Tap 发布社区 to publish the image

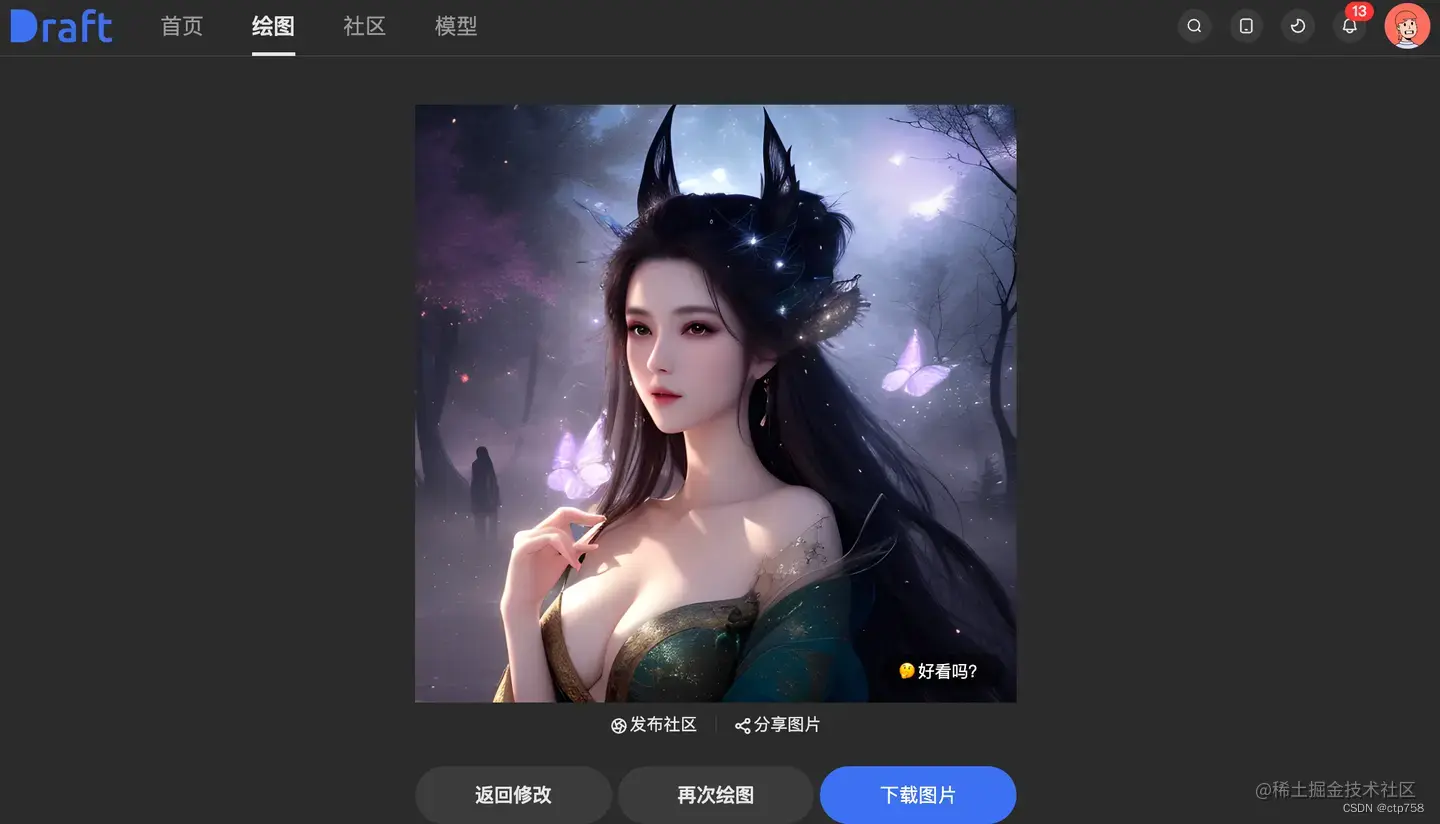[654, 725]
